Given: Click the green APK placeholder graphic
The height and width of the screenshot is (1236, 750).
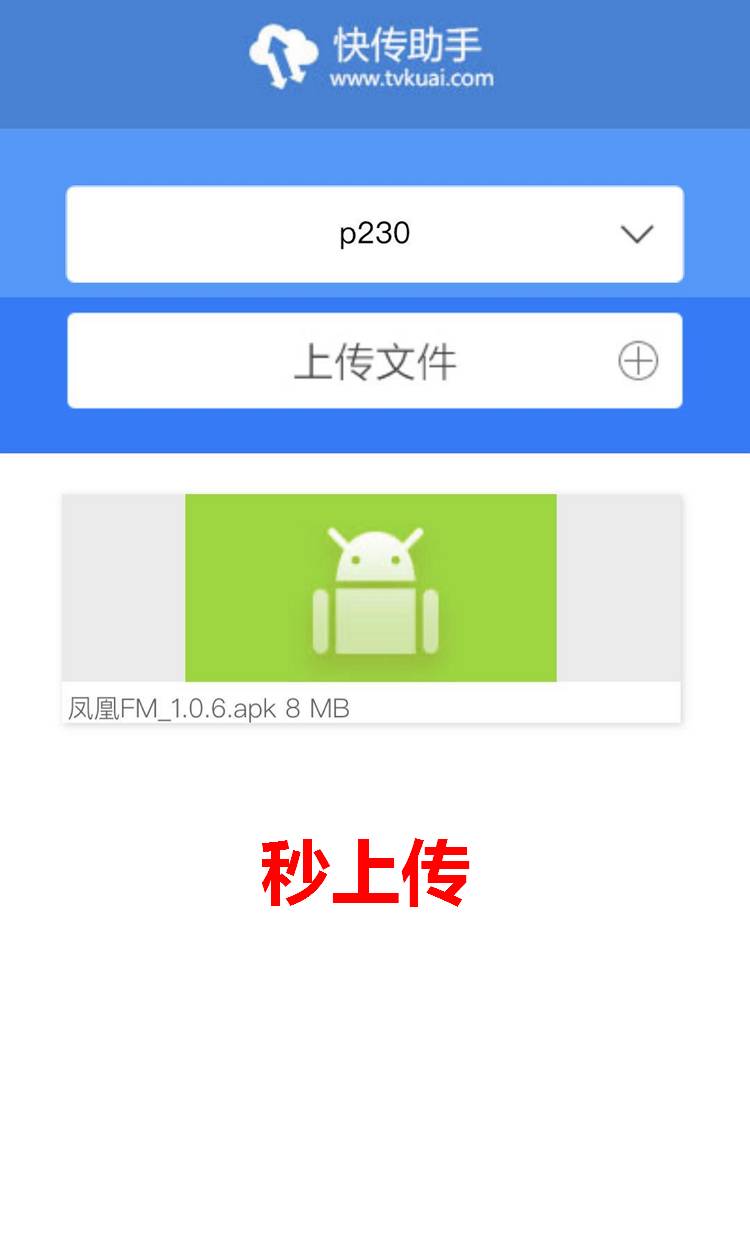Looking at the screenshot, I should [371, 588].
